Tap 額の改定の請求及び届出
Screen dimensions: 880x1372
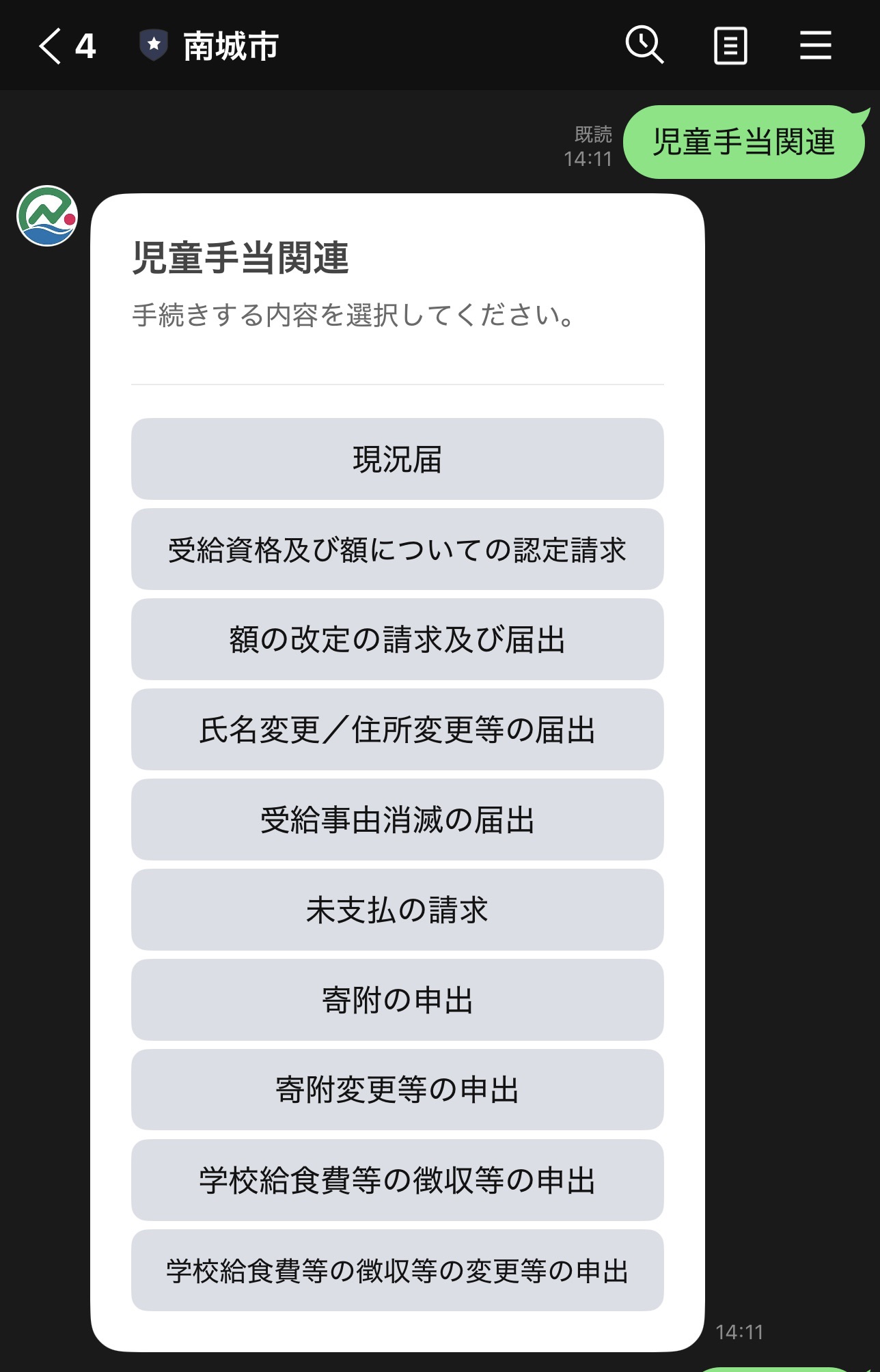[x=397, y=639]
